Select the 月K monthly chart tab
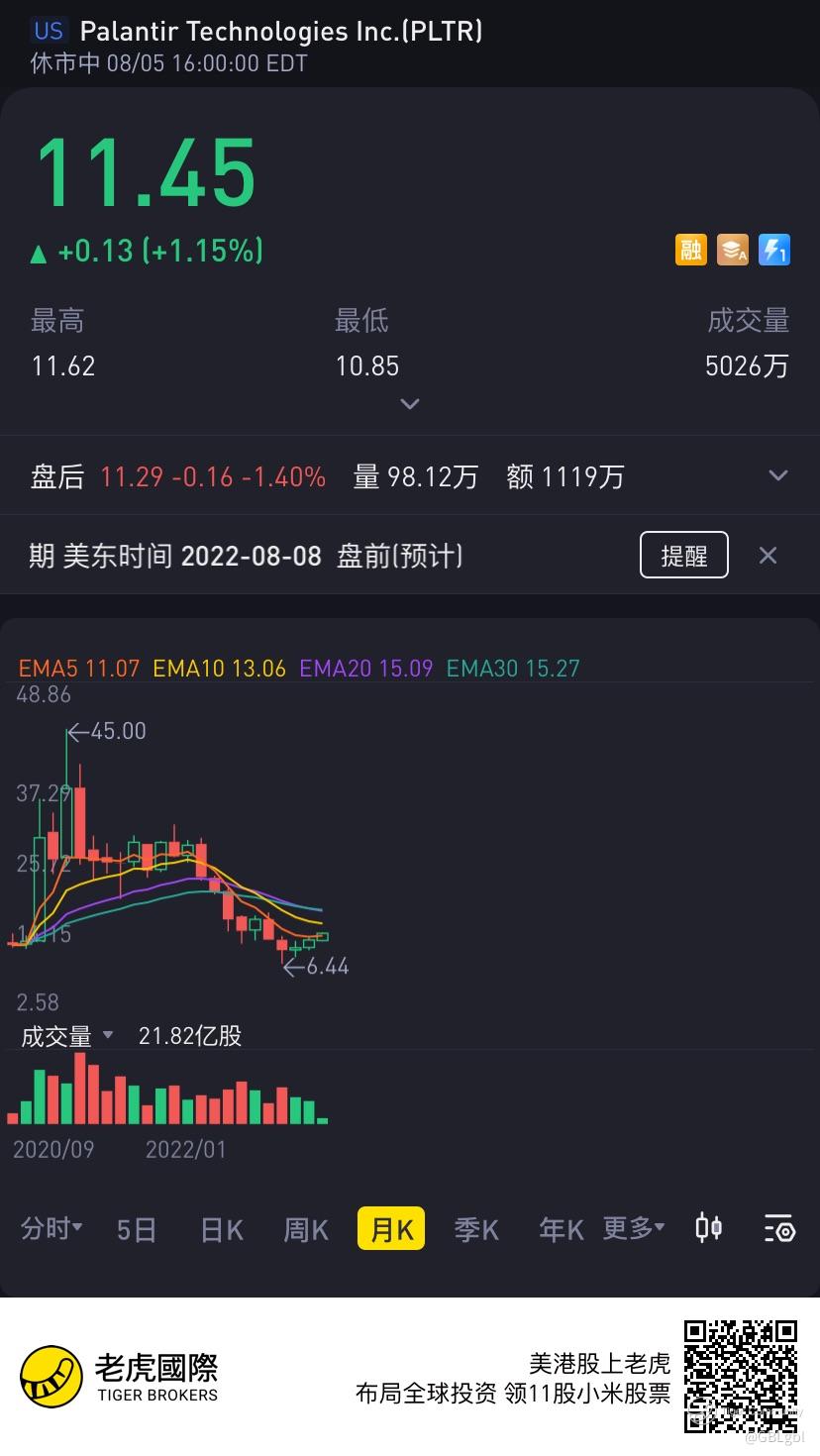The width and height of the screenshot is (820, 1456). tap(391, 1228)
